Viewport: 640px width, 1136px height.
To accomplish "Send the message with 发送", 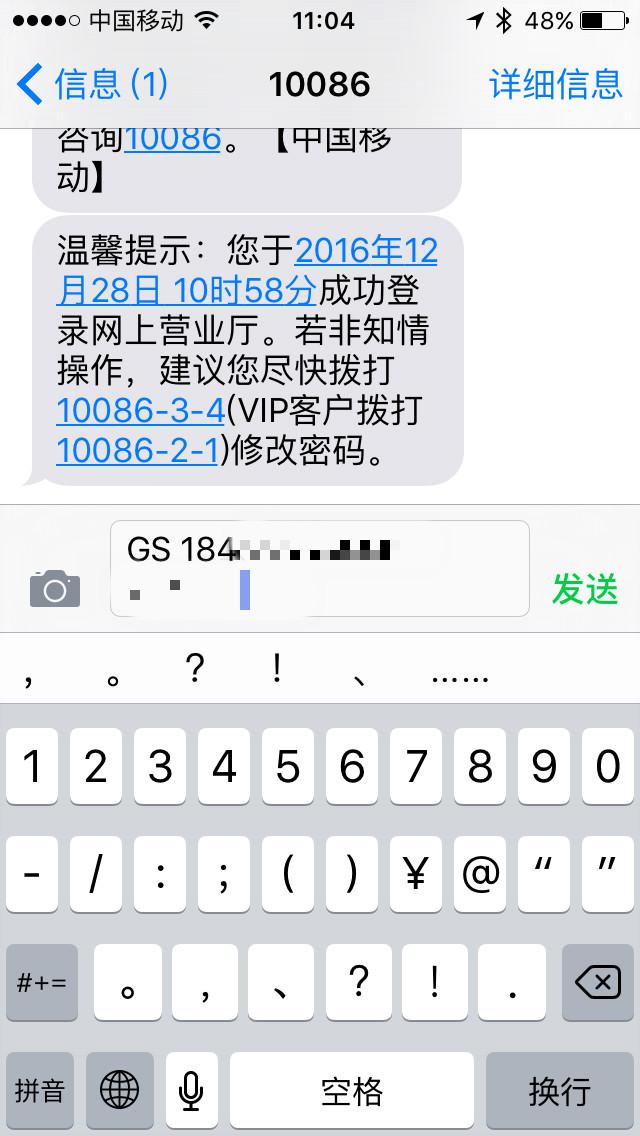I will [585, 589].
